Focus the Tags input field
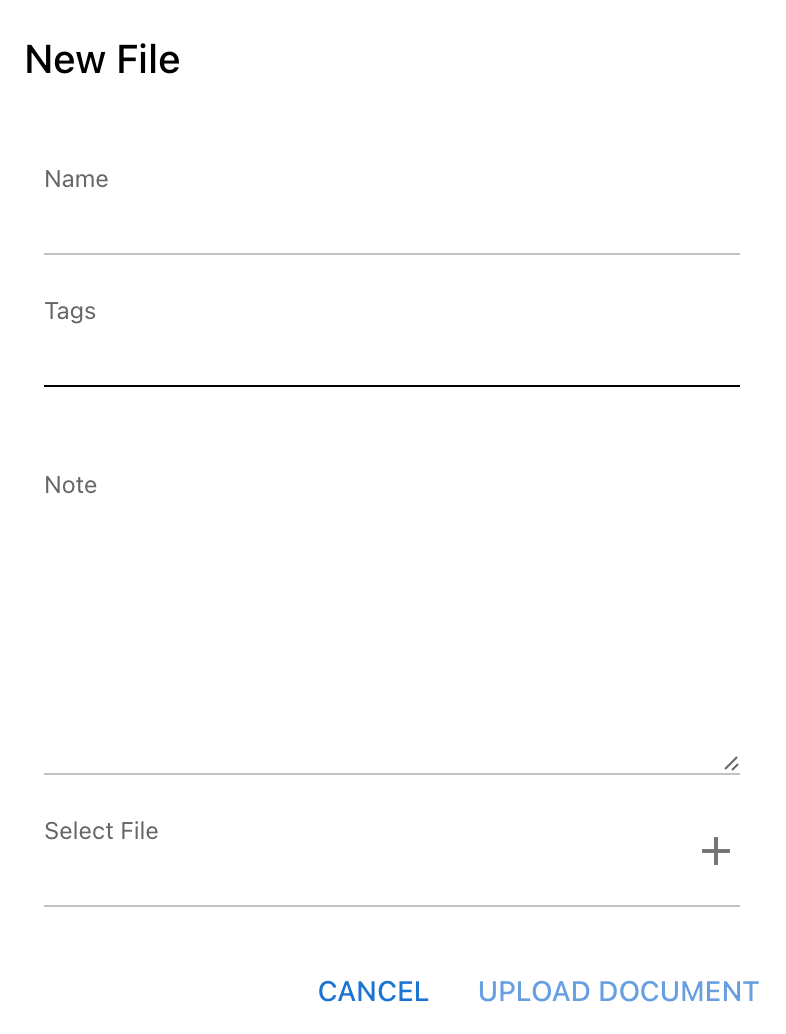The height and width of the screenshot is (1034, 786). tap(391, 358)
